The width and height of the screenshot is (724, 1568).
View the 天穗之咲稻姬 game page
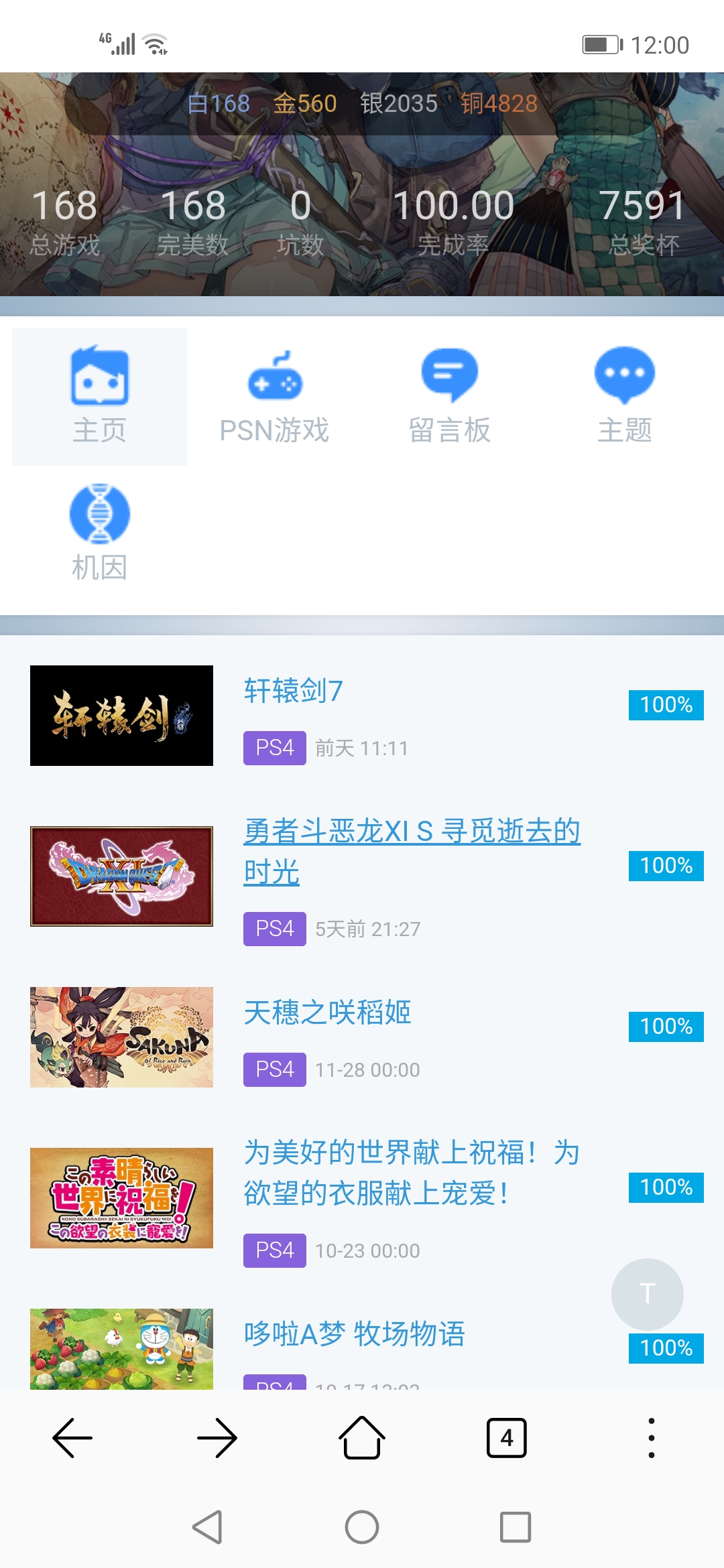pyautogui.click(x=327, y=1012)
